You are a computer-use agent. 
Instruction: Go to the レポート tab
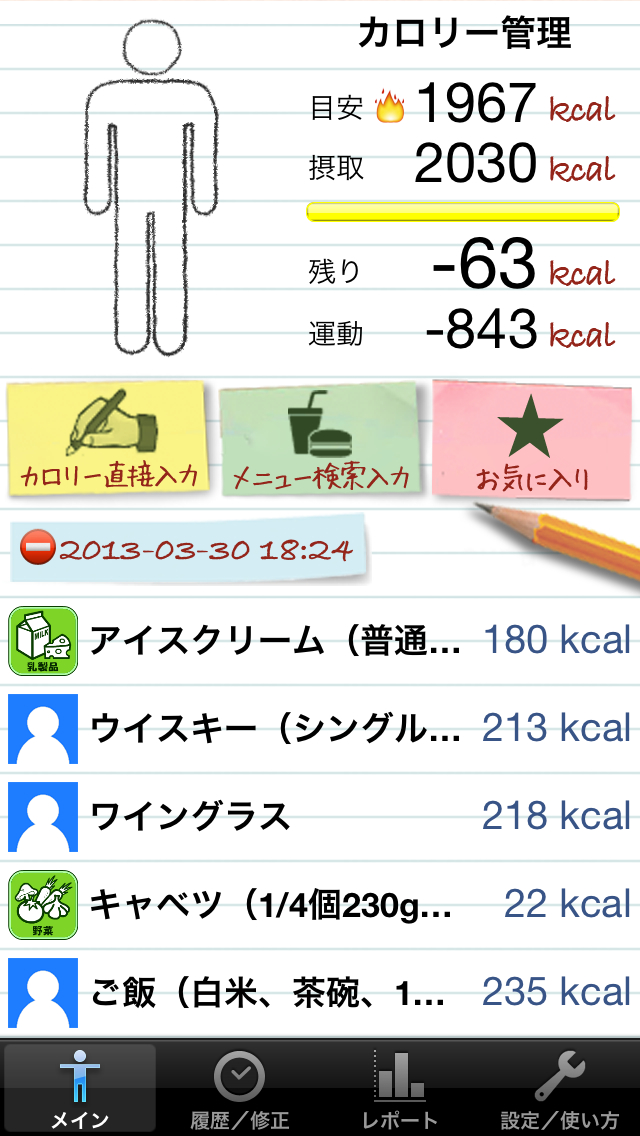(400, 1088)
